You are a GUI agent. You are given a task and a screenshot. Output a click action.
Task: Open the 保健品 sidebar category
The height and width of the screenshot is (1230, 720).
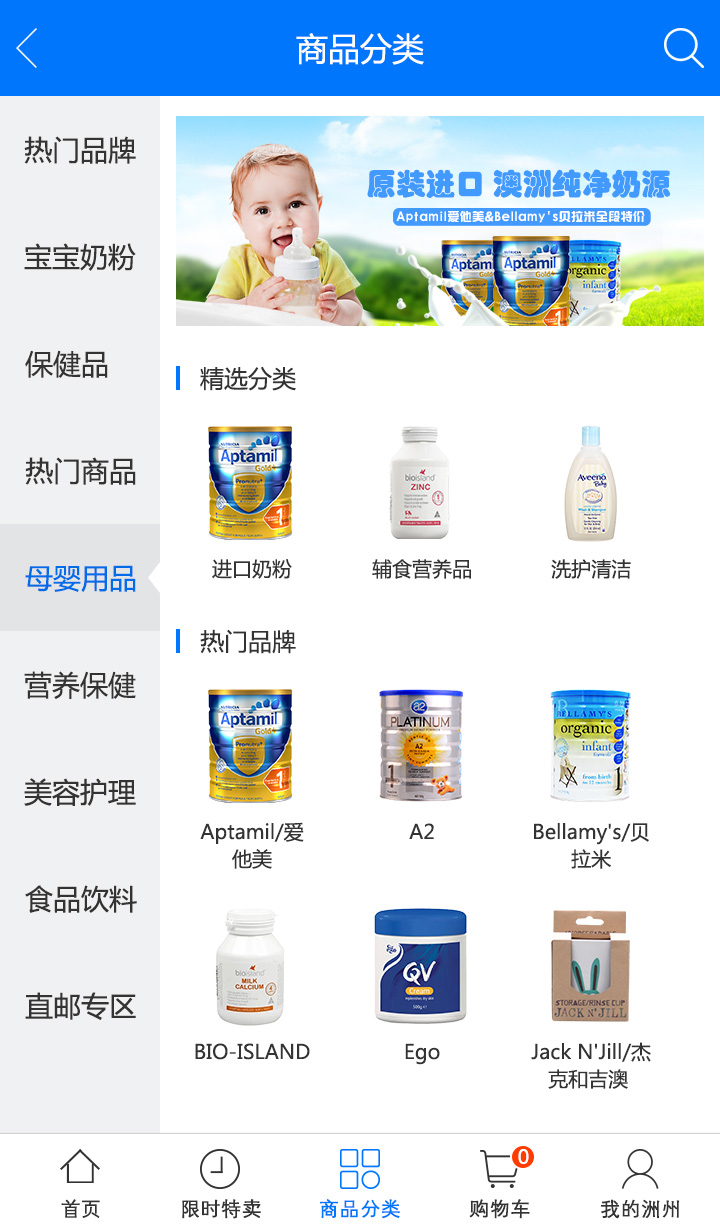[80, 365]
